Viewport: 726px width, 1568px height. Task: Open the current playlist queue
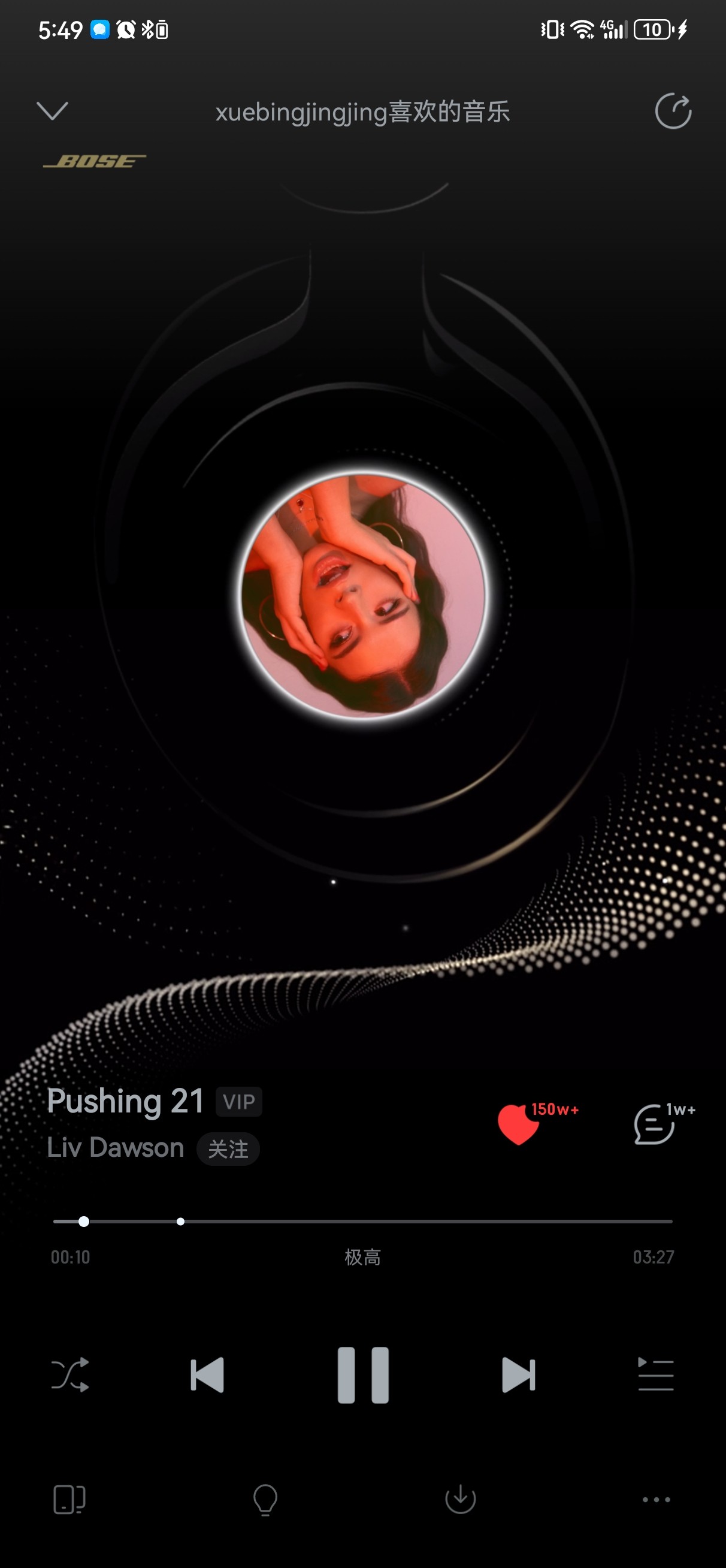(656, 1375)
